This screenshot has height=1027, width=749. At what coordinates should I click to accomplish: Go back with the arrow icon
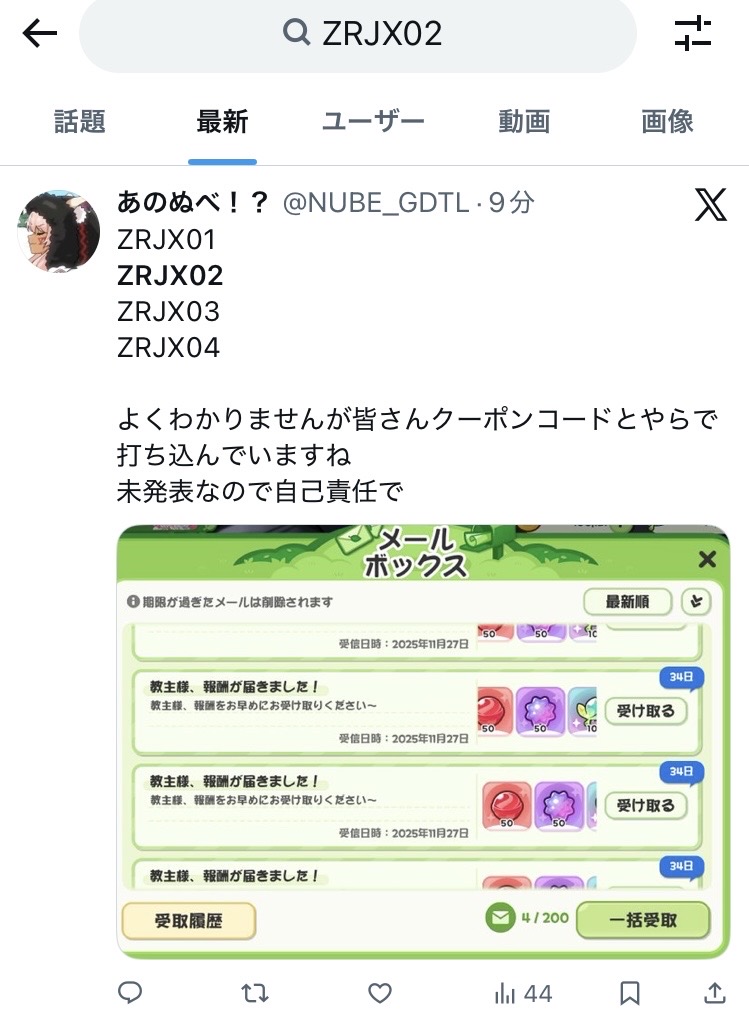click(x=40, y=34)
